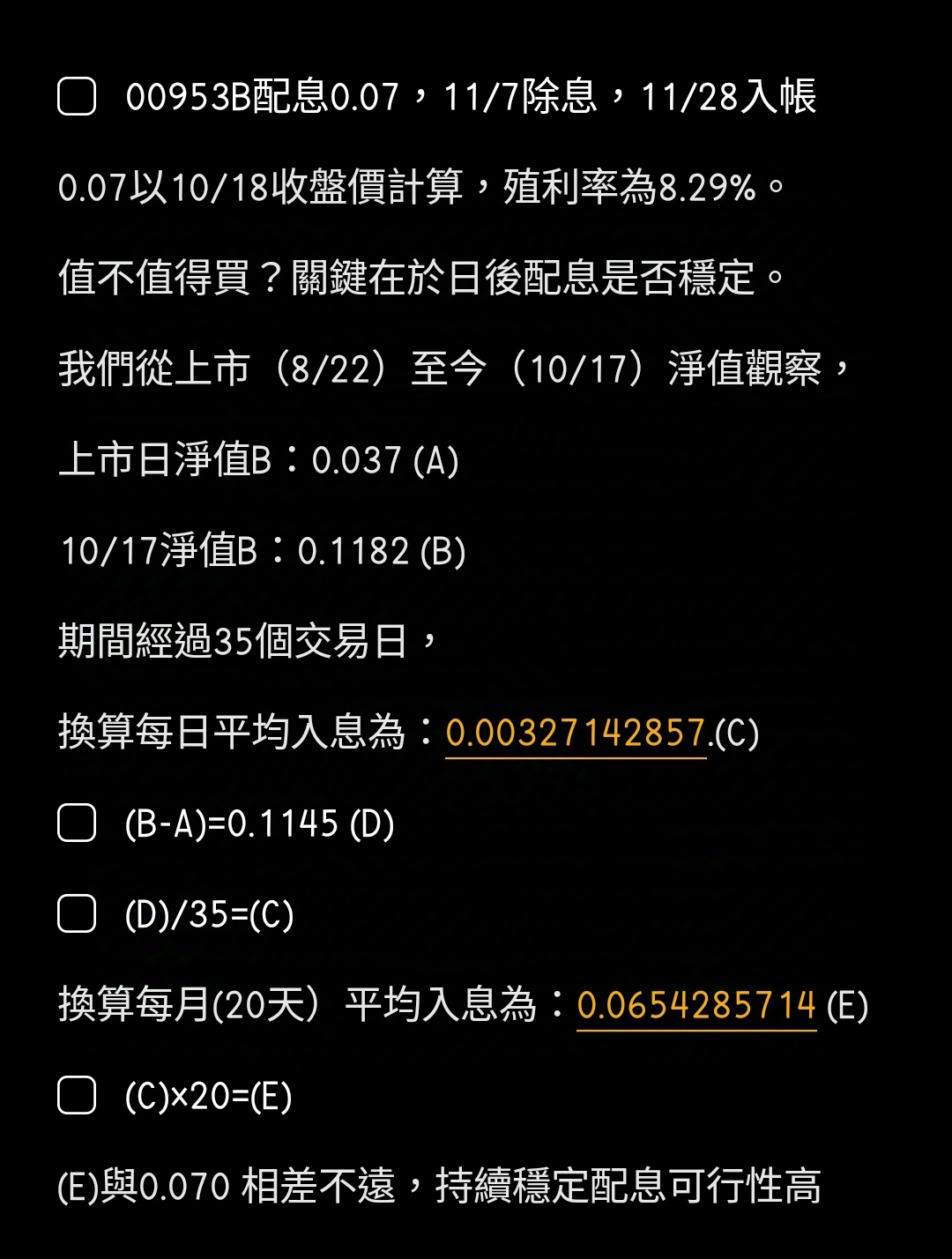Image resolution: width=952 pixels, height=1259 pixels.
Task: Check the 00953B配息0.07 checkbox
Action: pos(77,96)
